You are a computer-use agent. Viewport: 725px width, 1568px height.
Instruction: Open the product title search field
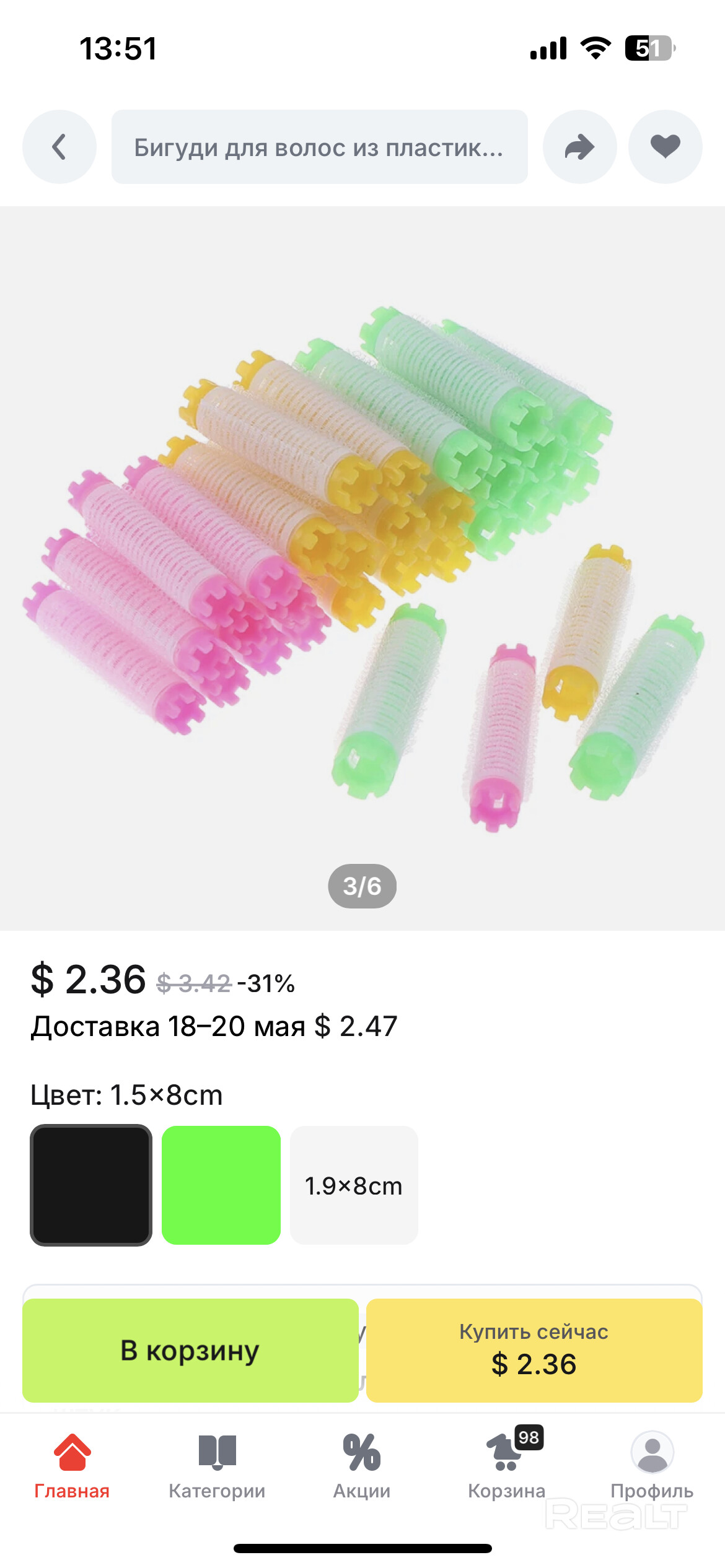click(x=319, y=147)
